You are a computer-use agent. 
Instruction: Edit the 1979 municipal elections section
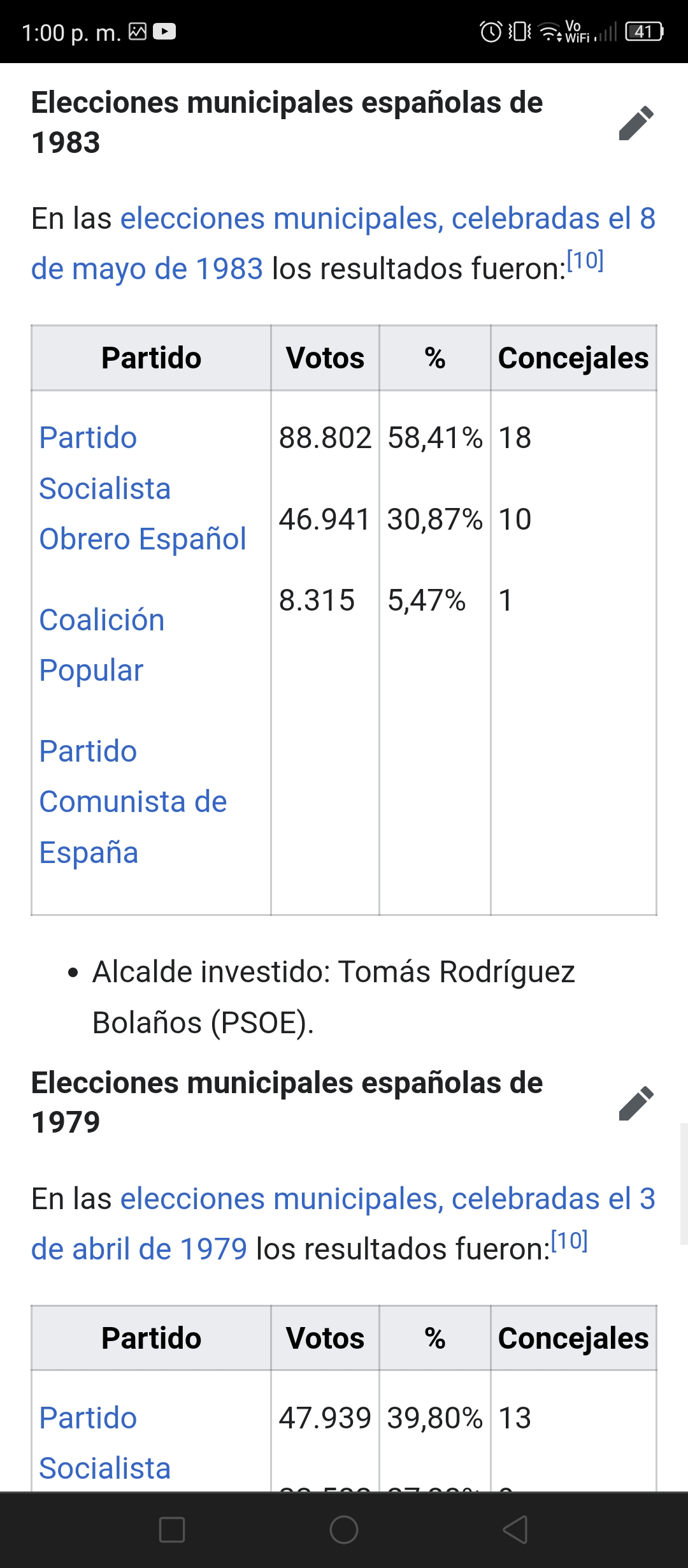pos(636,1103)
